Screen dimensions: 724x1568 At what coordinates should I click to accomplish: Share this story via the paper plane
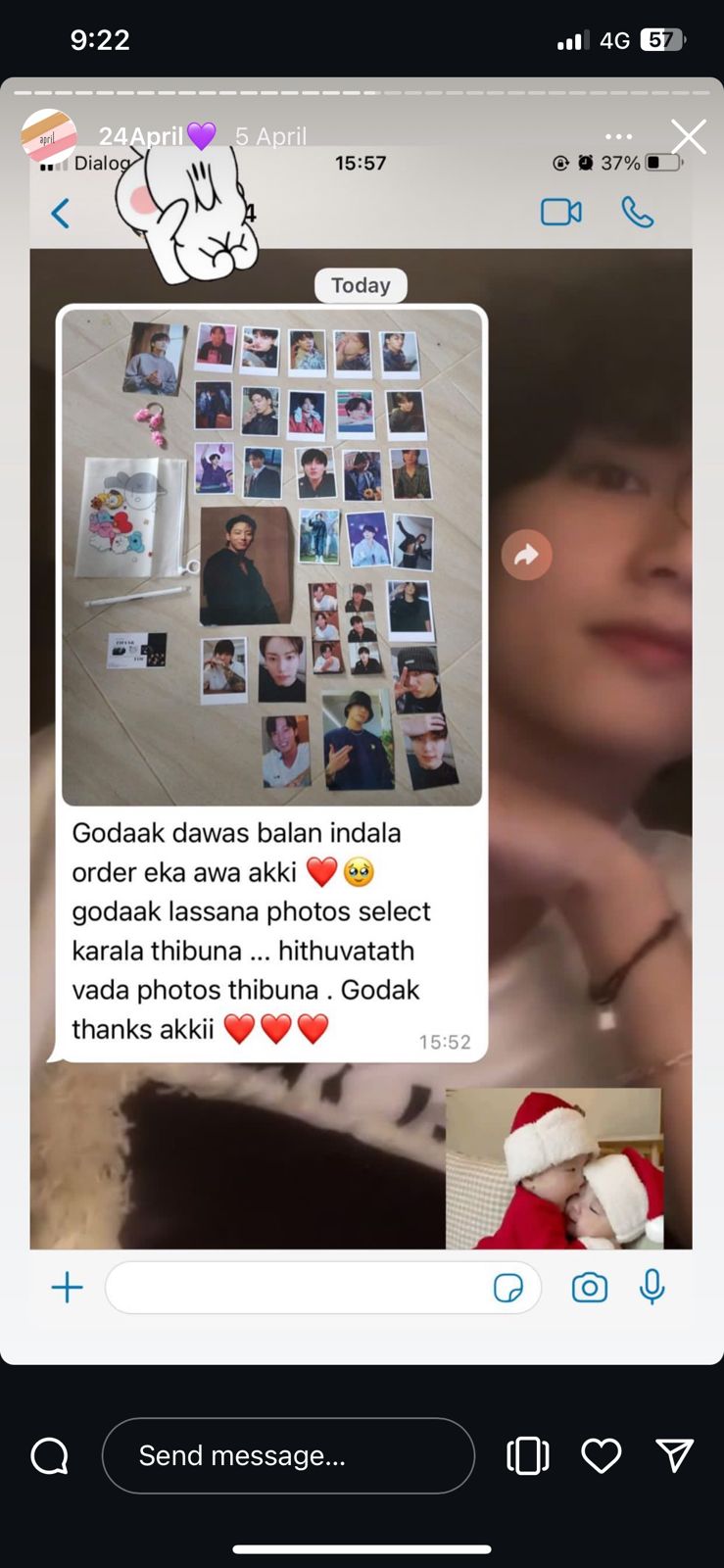point(674,1455)
